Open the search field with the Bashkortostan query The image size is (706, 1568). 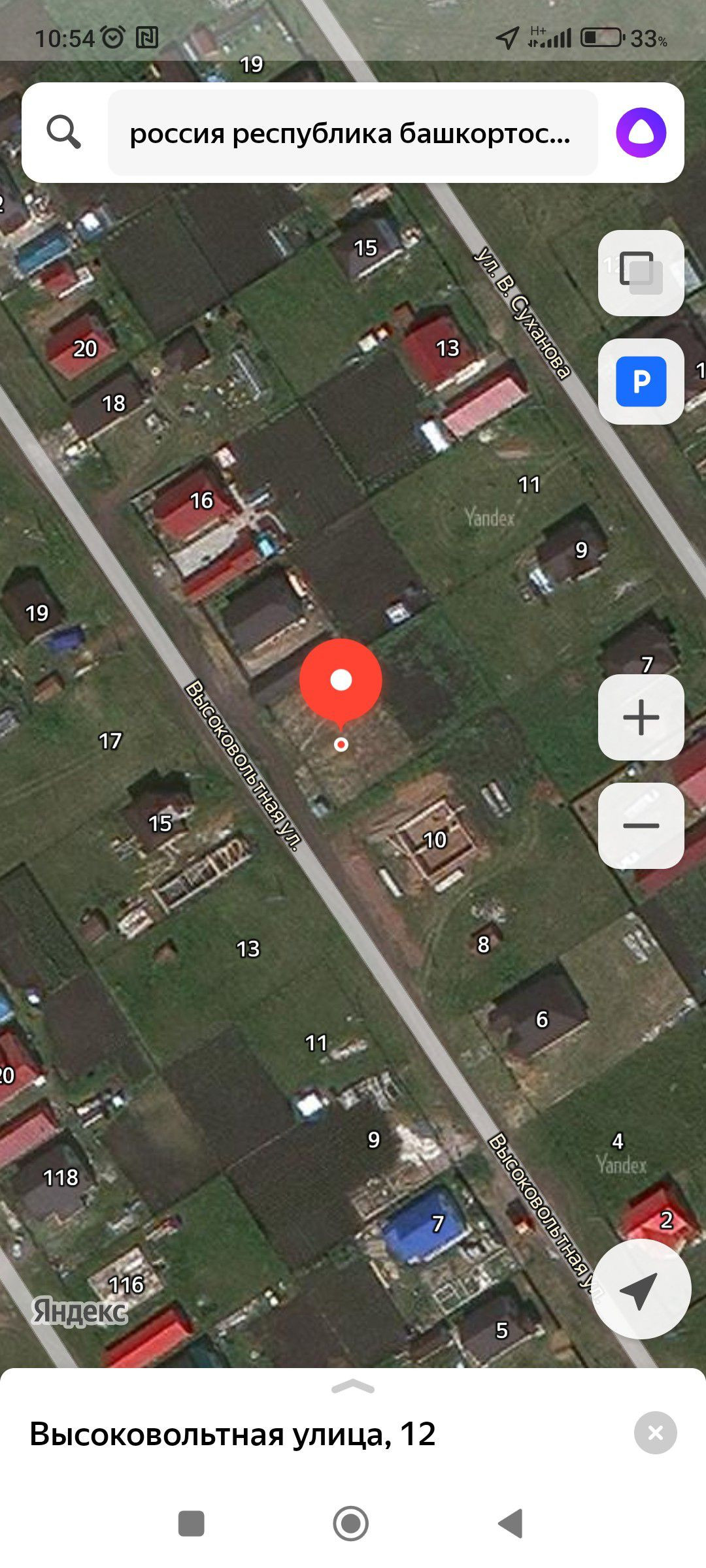point(352,133)
